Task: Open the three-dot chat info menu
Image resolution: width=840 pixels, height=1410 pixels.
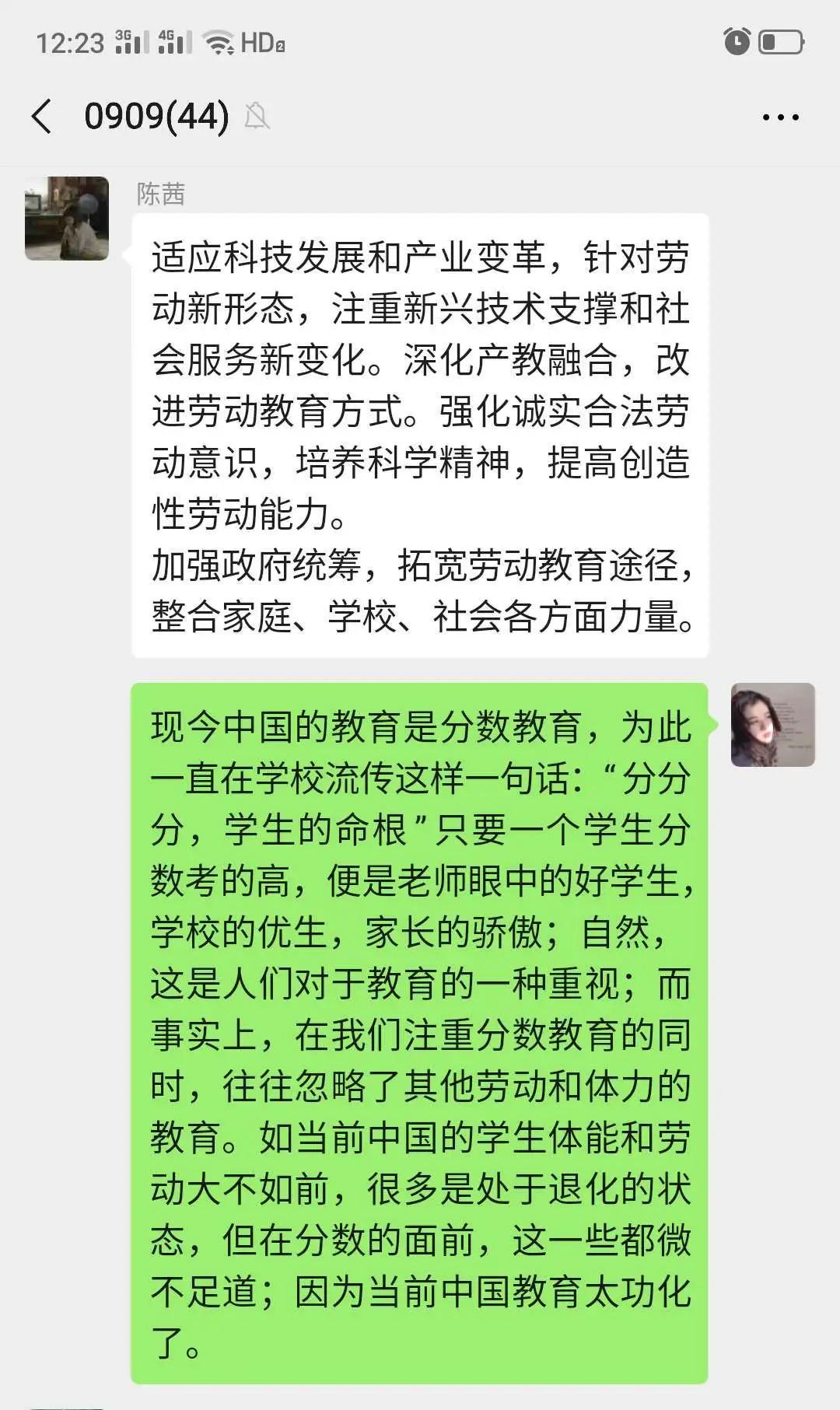Action: pos(780,117)
